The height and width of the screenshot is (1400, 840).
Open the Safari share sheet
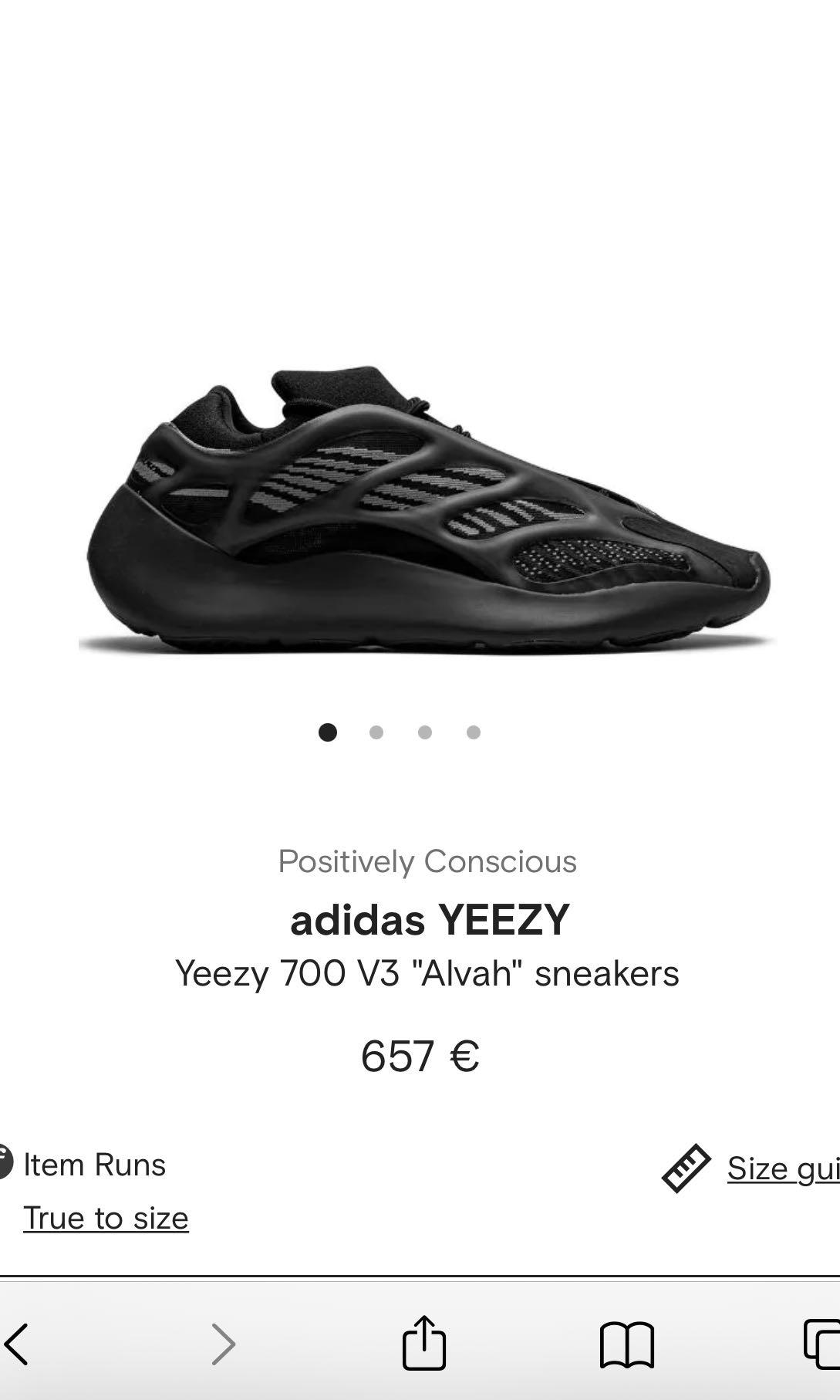tap(424, 1342)
